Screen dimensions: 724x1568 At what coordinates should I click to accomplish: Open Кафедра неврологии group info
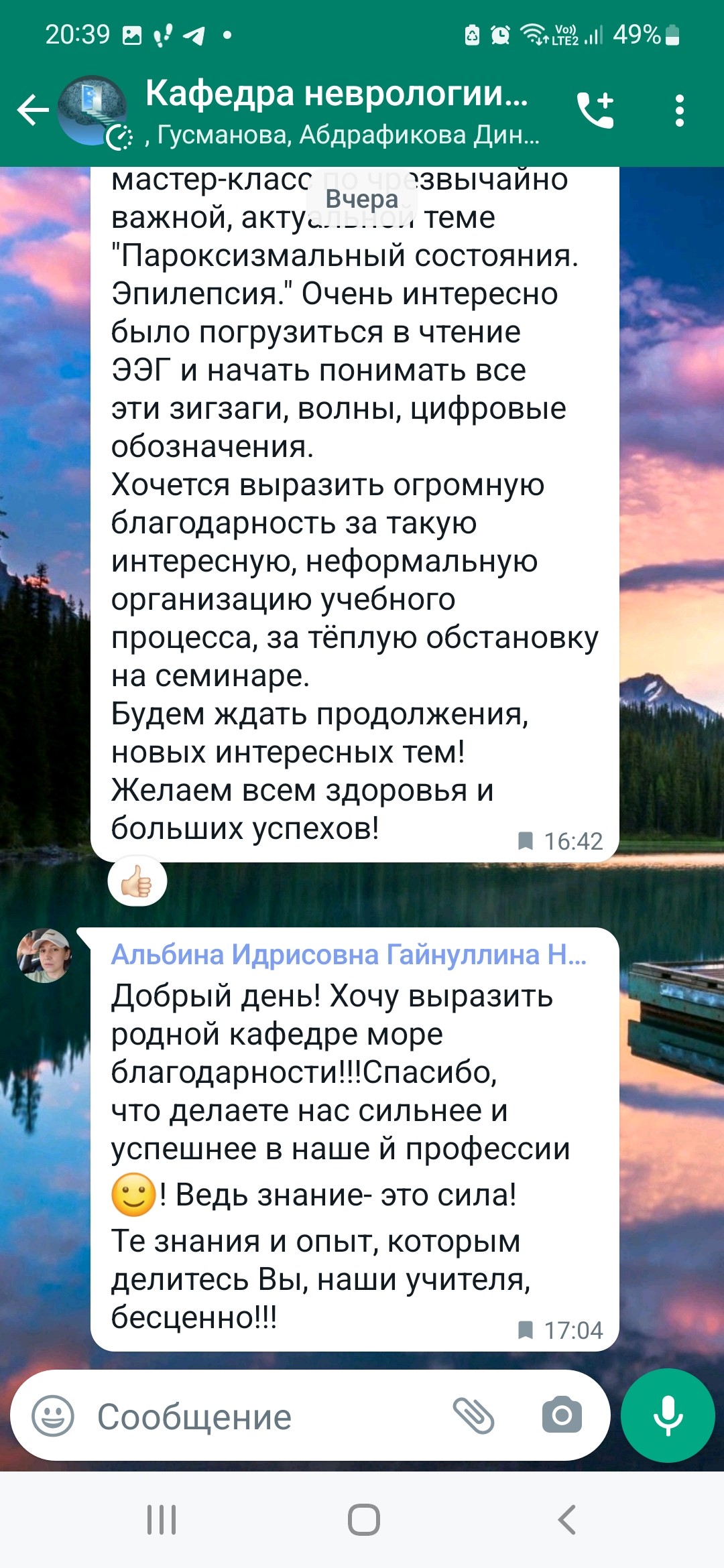pyautogui.click(x=337, y=93)
